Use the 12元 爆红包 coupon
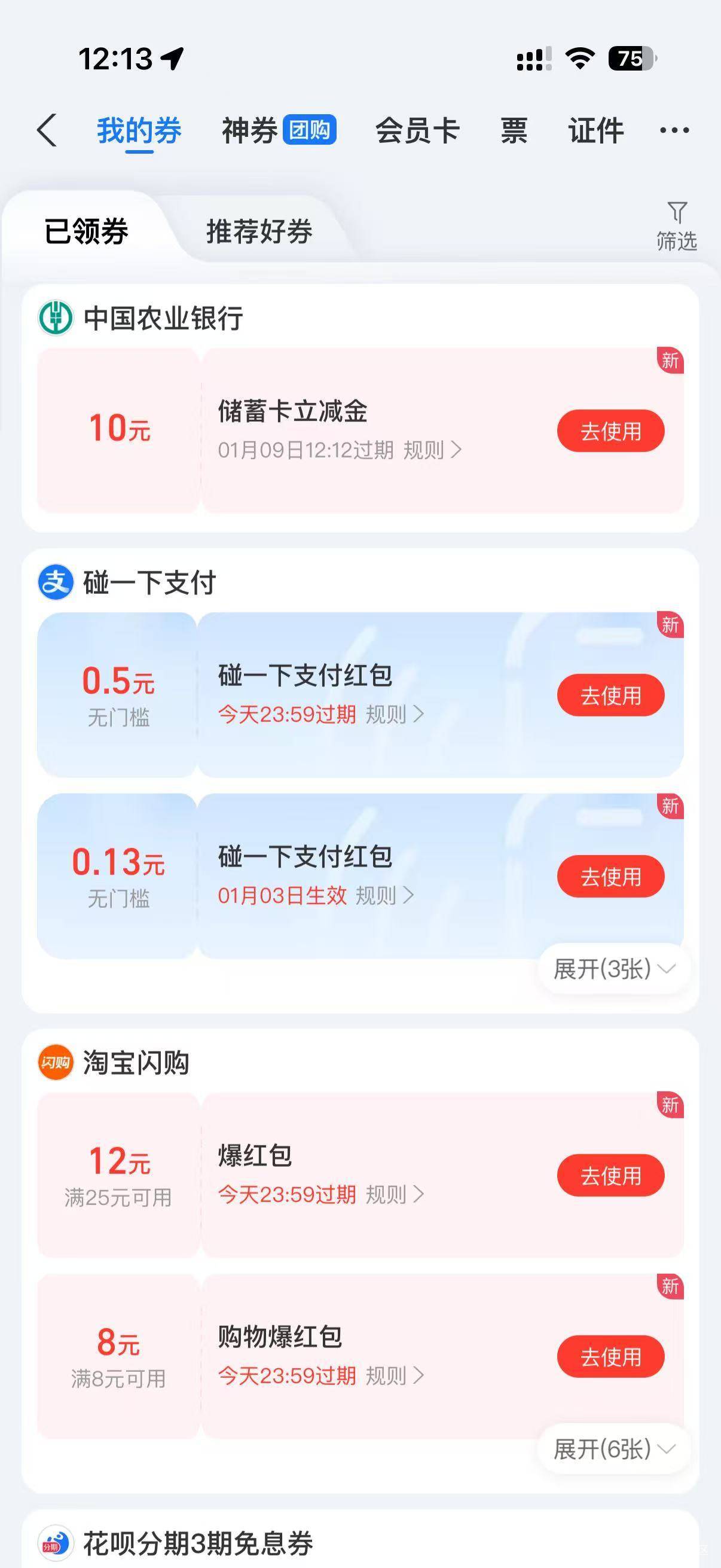The height and width of the screenshot is (1568, 721). 610,1175
